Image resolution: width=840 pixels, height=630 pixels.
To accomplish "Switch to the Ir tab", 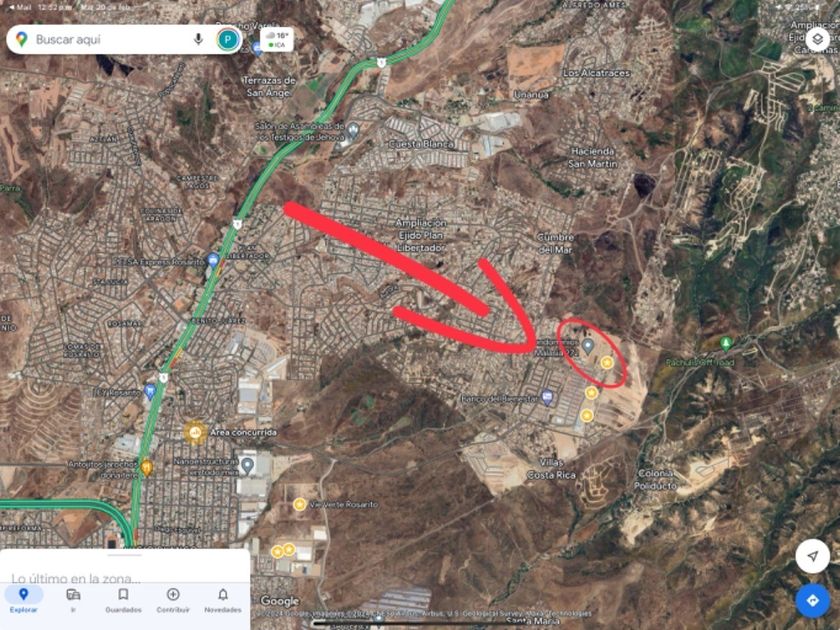I will point(73,600).
